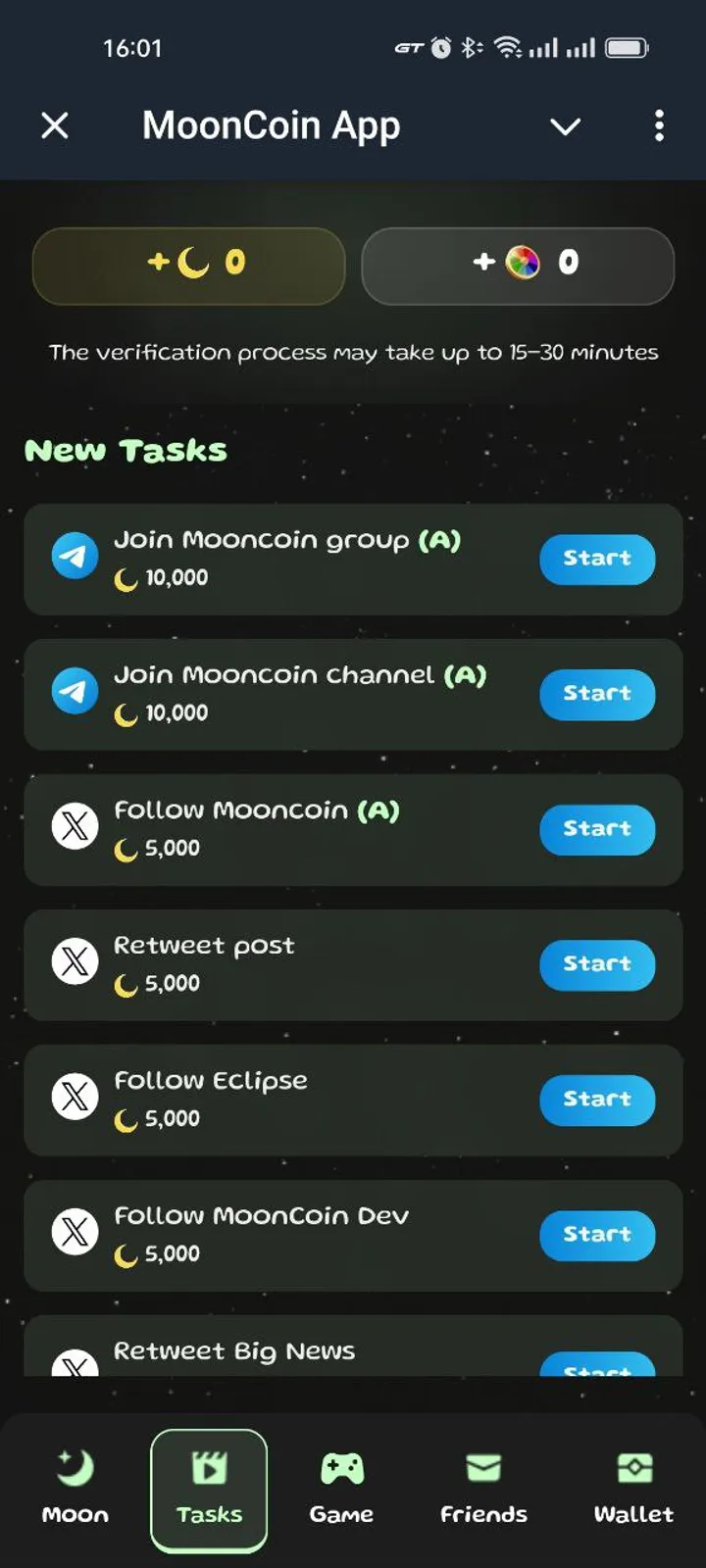This screenshot has width=706, height=1568.
Task: Open the three-dot overflow menu
Action: [x=660, y=126]
